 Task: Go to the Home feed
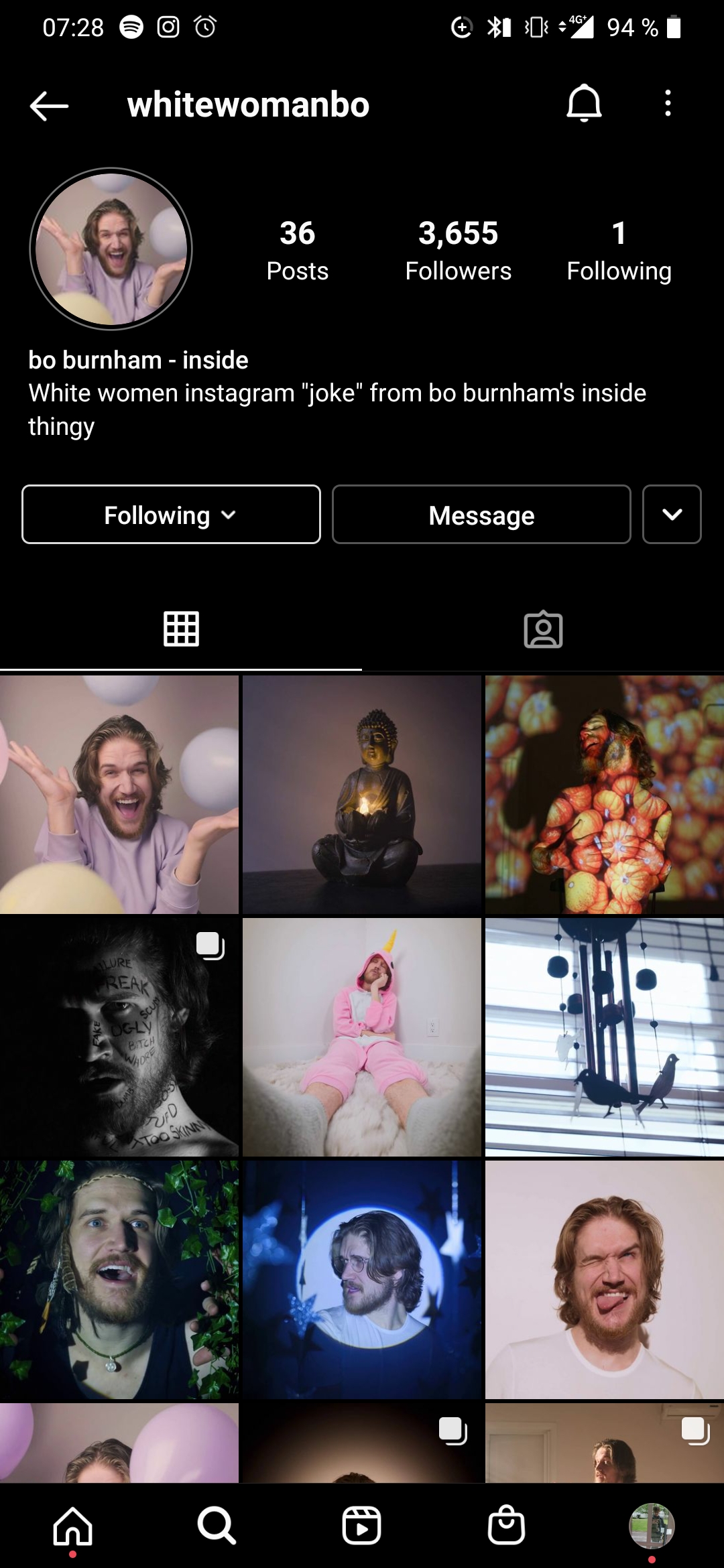(72, 1526)
